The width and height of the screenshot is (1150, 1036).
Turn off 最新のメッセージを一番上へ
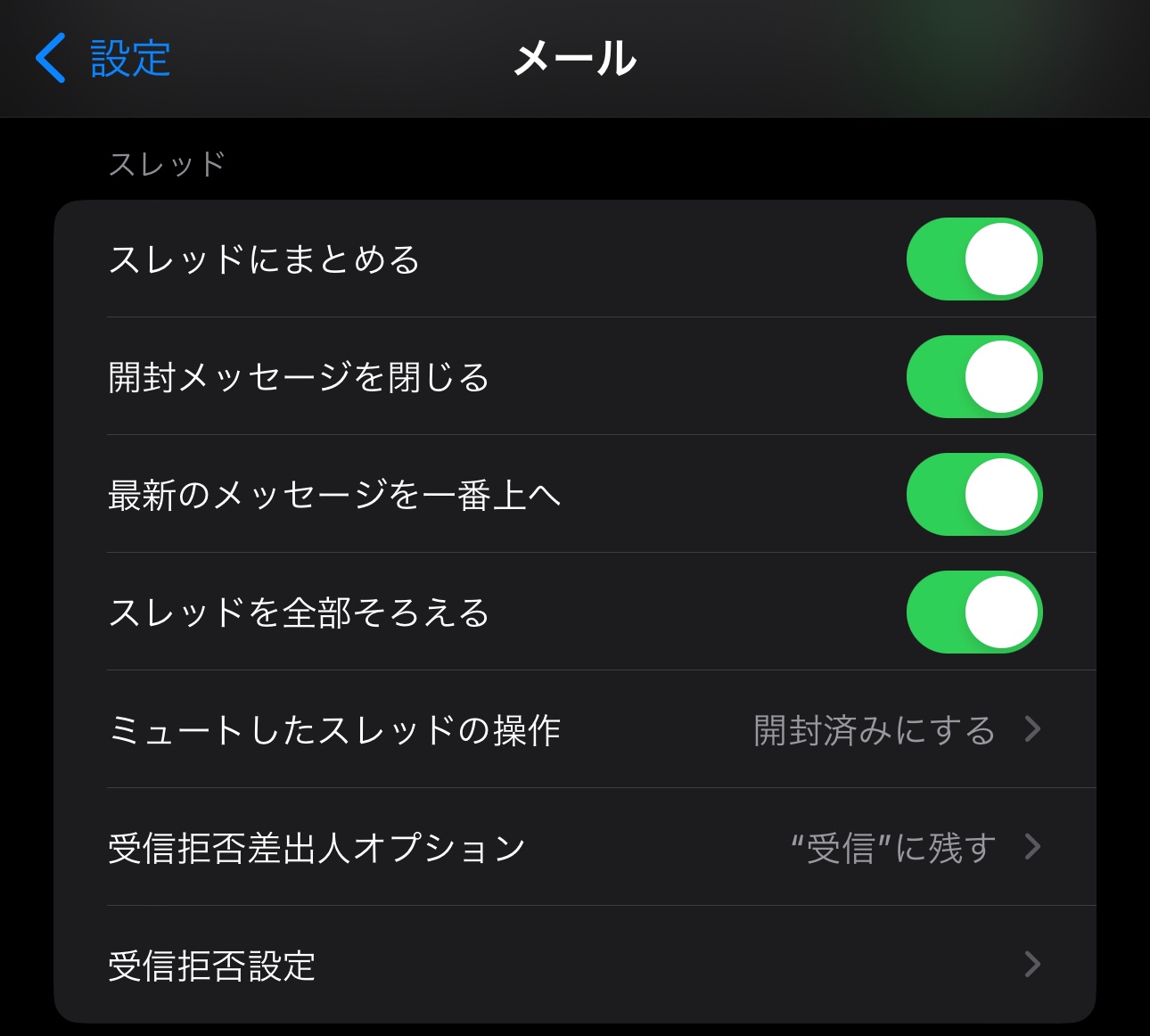973,495
